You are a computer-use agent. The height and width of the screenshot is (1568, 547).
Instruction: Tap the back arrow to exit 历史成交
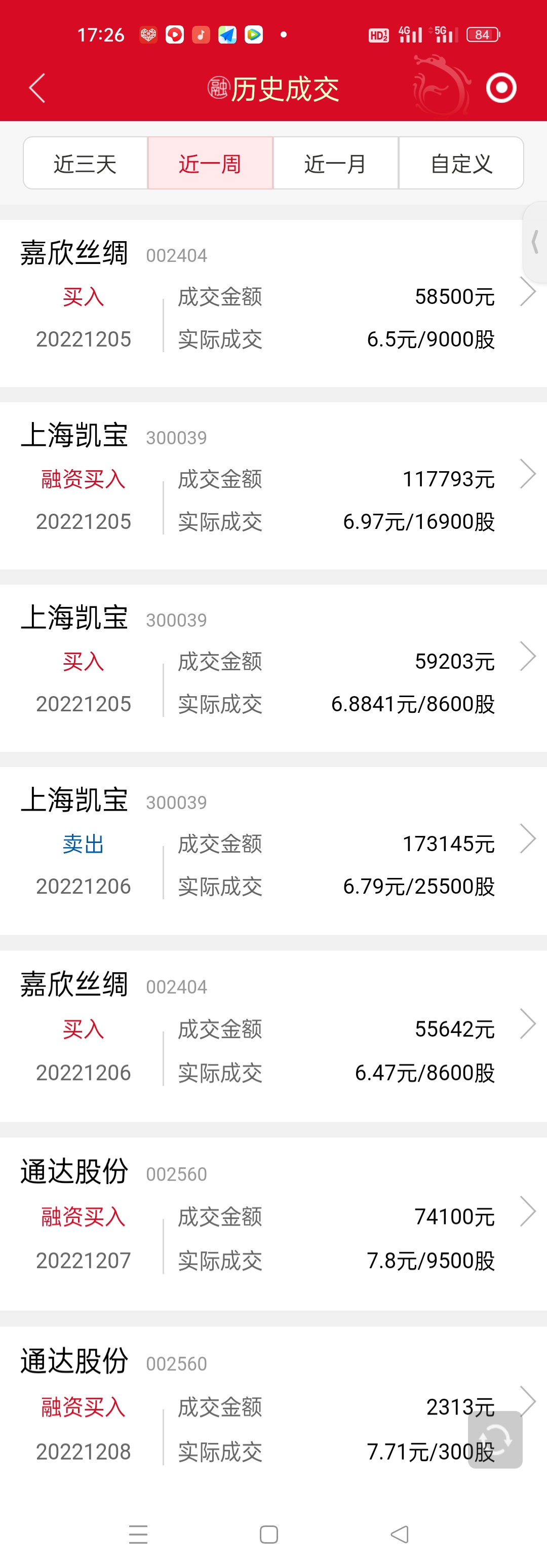[36, 87]
